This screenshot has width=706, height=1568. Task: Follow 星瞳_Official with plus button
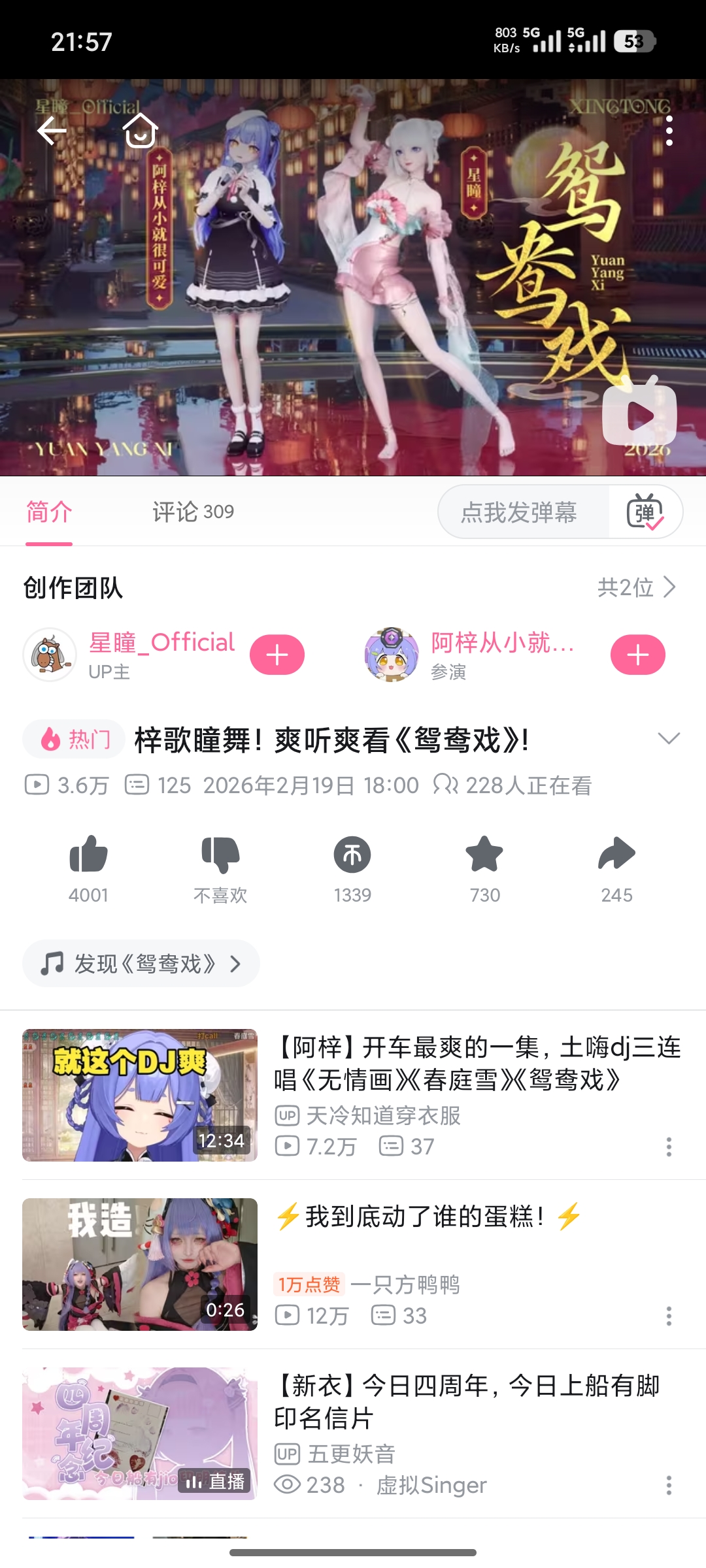pyautogui.click(x=277, y=655)
